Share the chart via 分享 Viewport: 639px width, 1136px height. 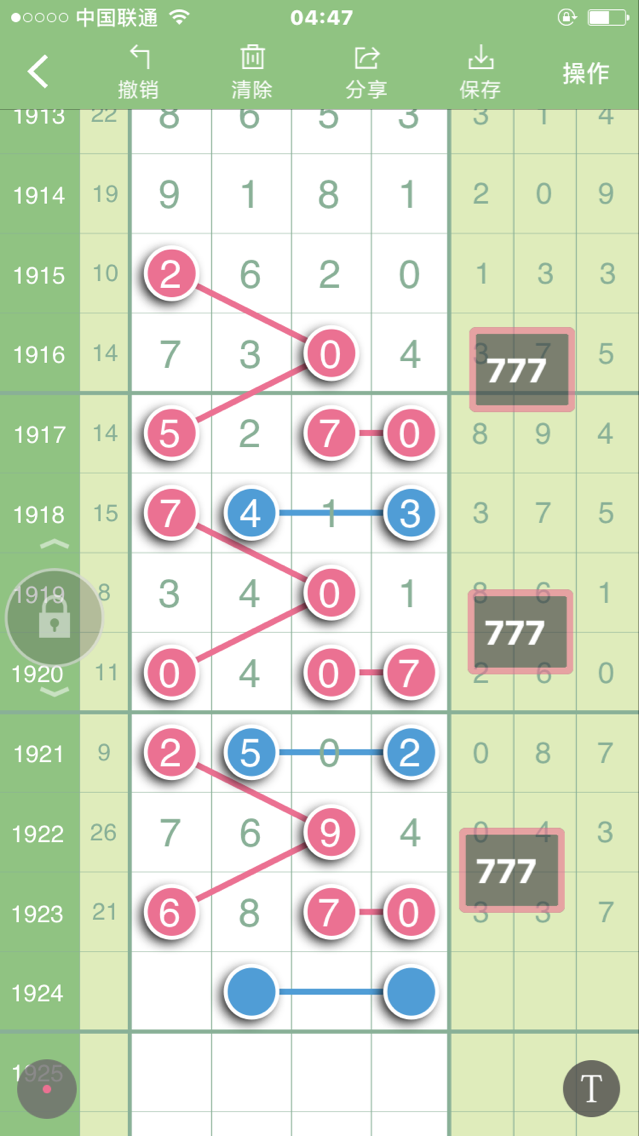click(x=366, y=72)
